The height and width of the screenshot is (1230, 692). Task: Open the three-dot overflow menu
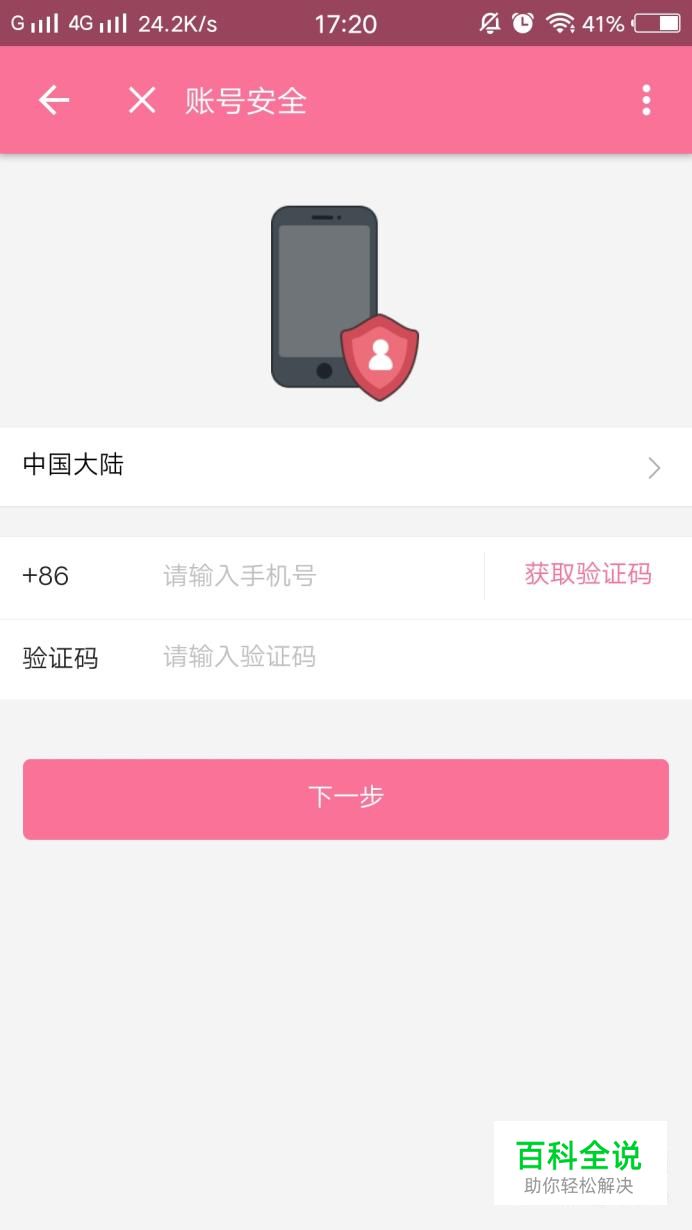(646, 100)
